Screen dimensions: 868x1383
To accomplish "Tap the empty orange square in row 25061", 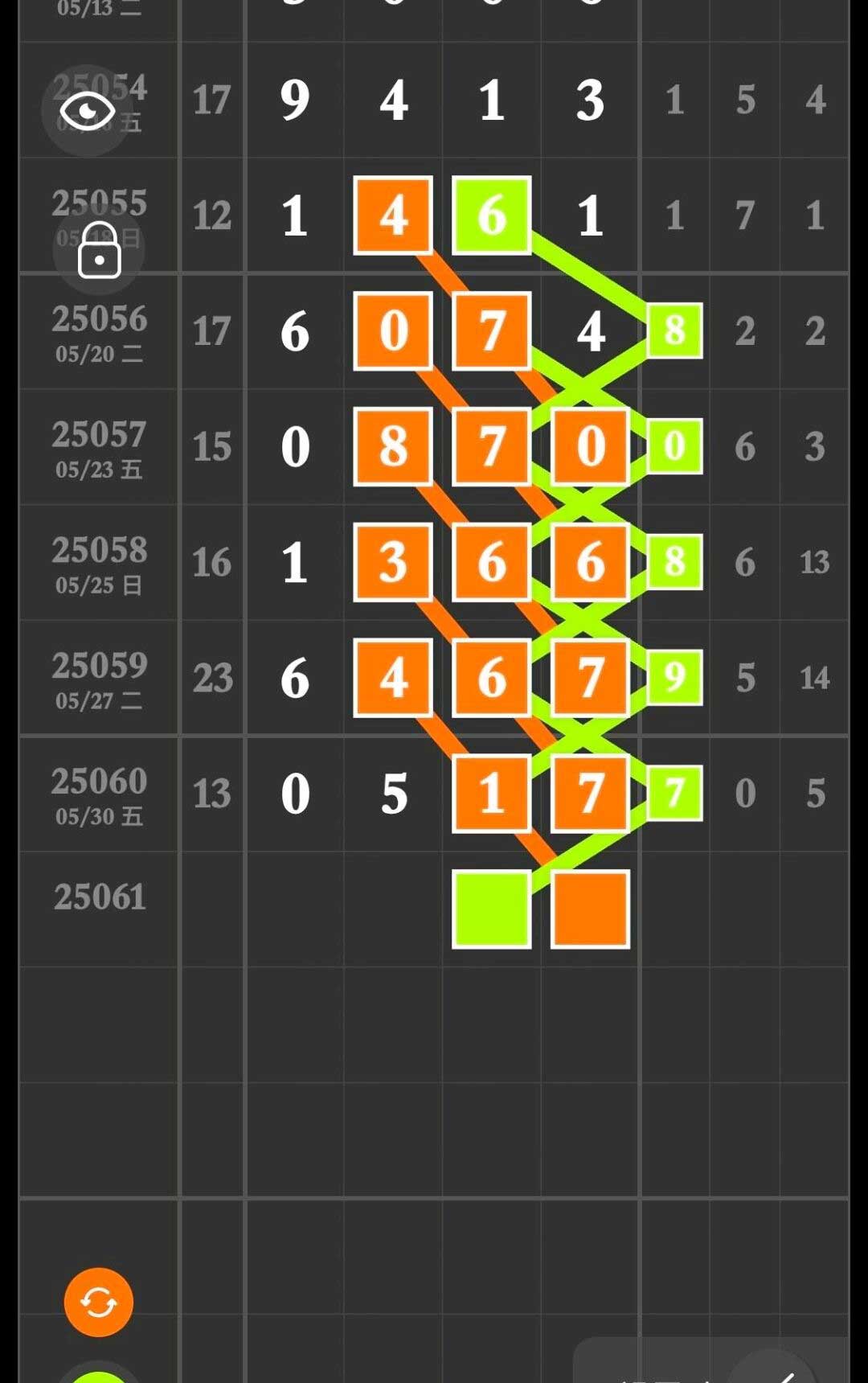I will click(x=590, y=909).
